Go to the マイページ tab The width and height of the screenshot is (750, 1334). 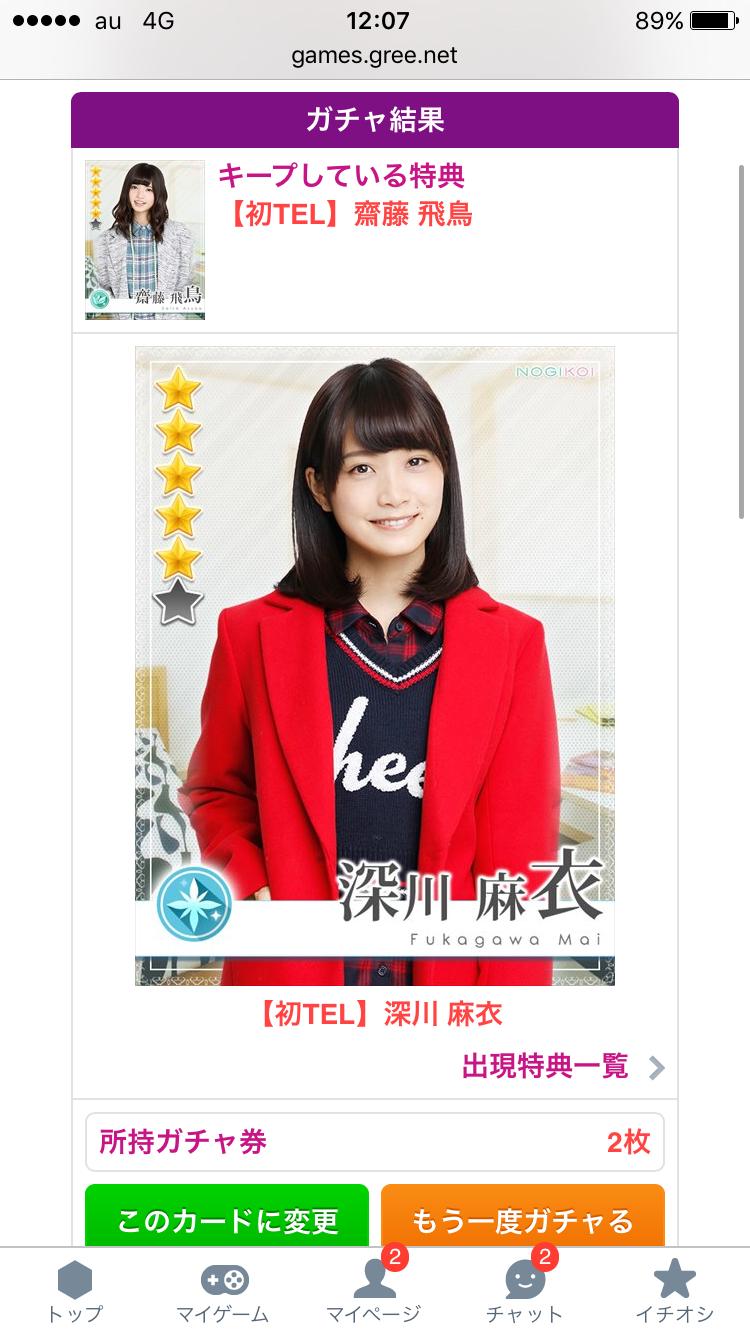[374, 1291]
